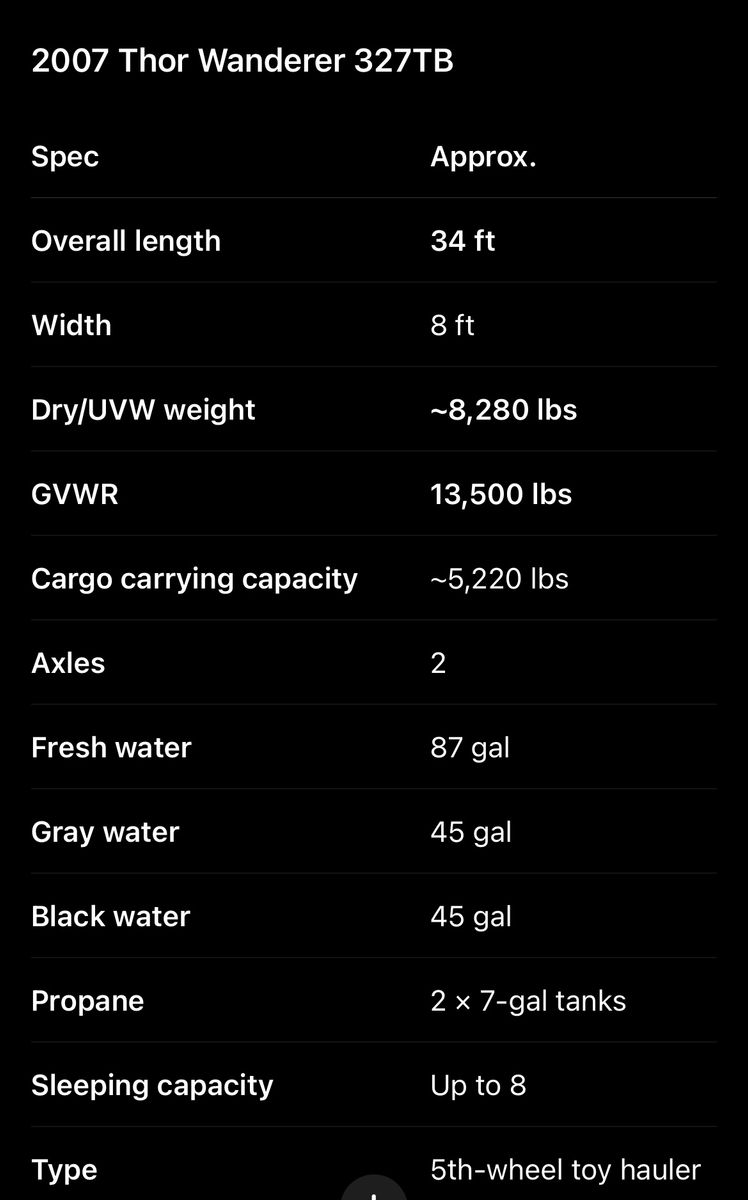This screenshot has height=1200, width=748.
Task: Tap the scroll-to-bottom arrow button
Action: [x=373, y=1188]
